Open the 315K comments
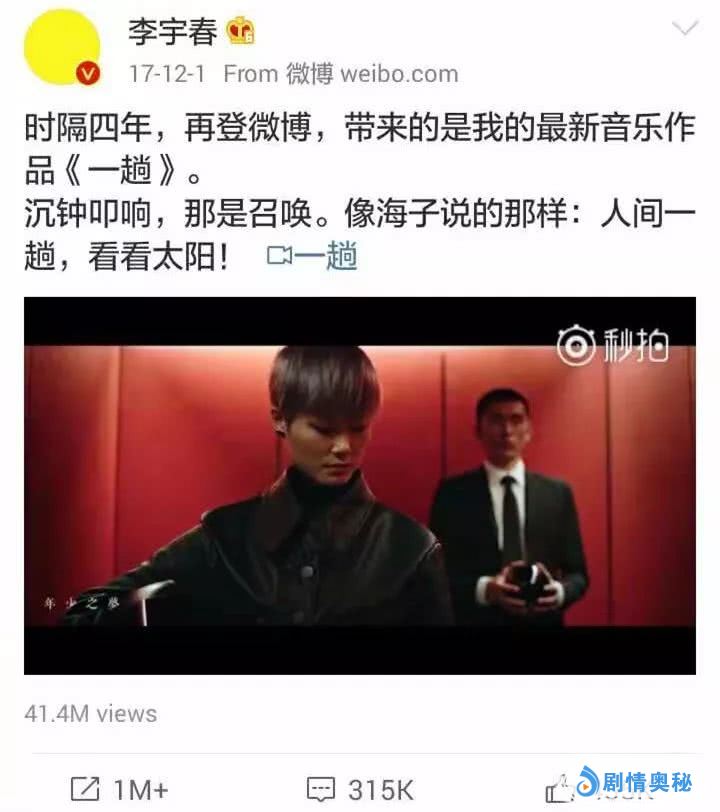This screenshot has height=812, width=720. coord(360,788)
